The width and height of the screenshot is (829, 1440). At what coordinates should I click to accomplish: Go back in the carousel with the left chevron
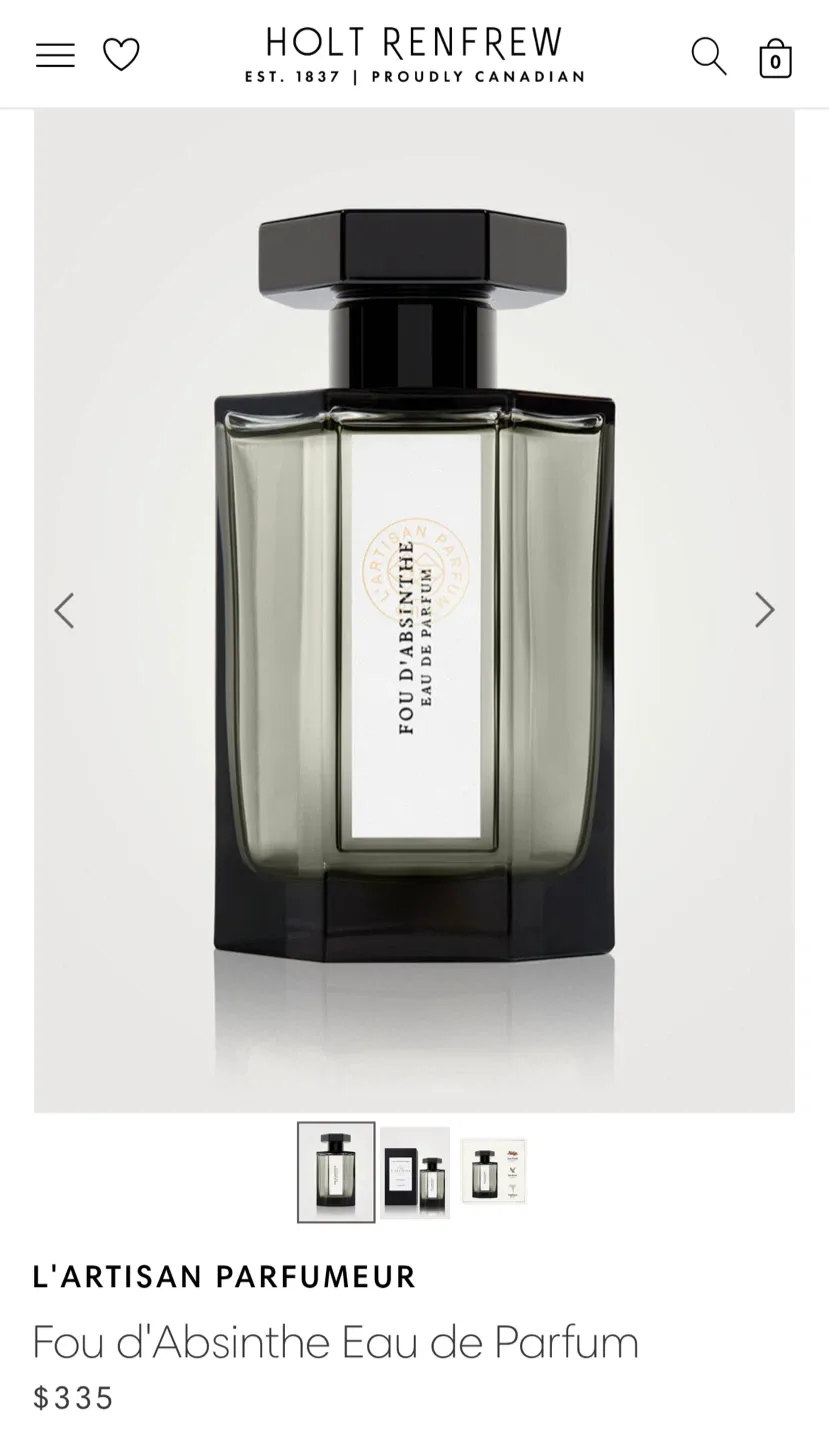(64, 609)
